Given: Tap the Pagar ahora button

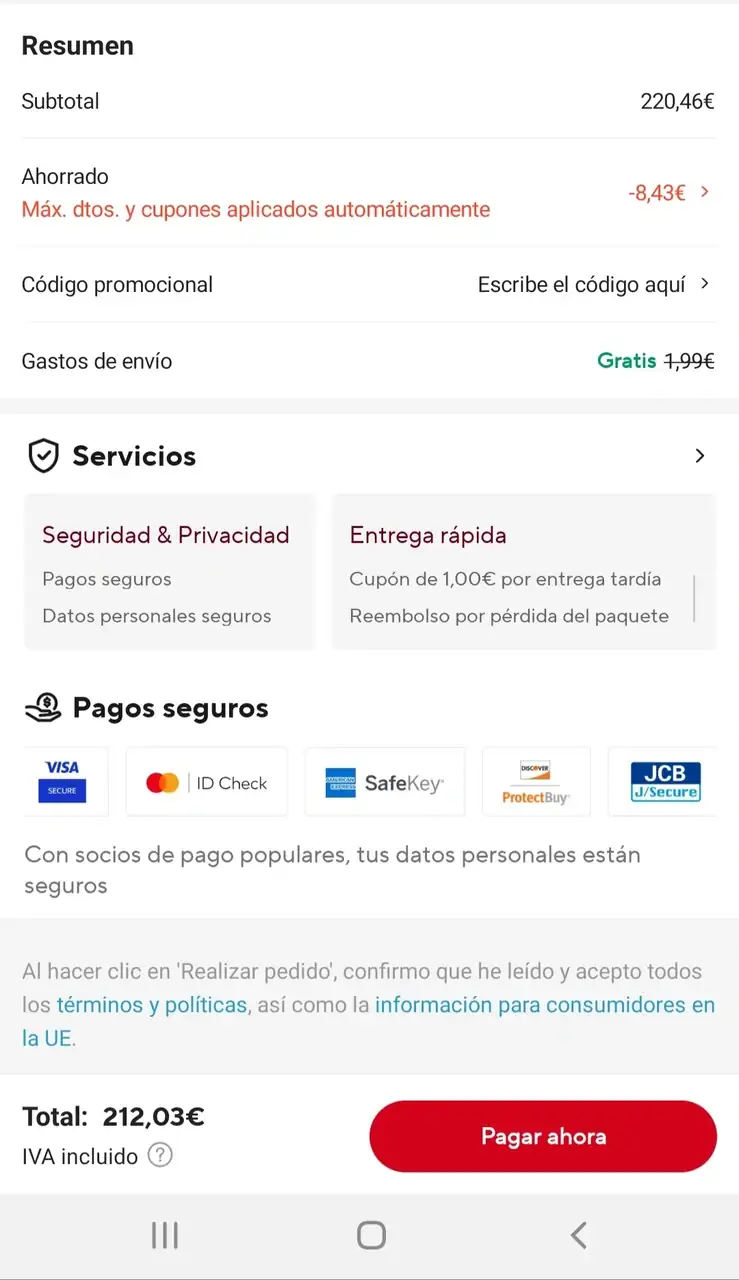Looking at the screenshot, I should pyautogui.click(x=543, y=1136).
